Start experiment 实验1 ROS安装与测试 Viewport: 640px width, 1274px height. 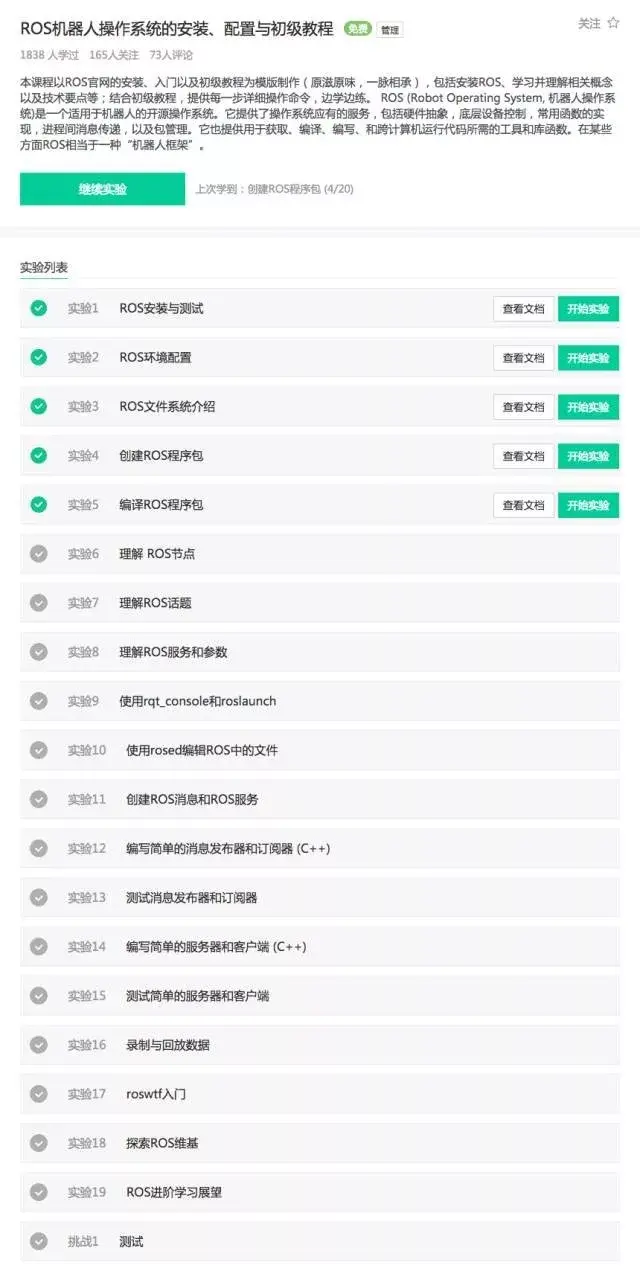(588, 309)
